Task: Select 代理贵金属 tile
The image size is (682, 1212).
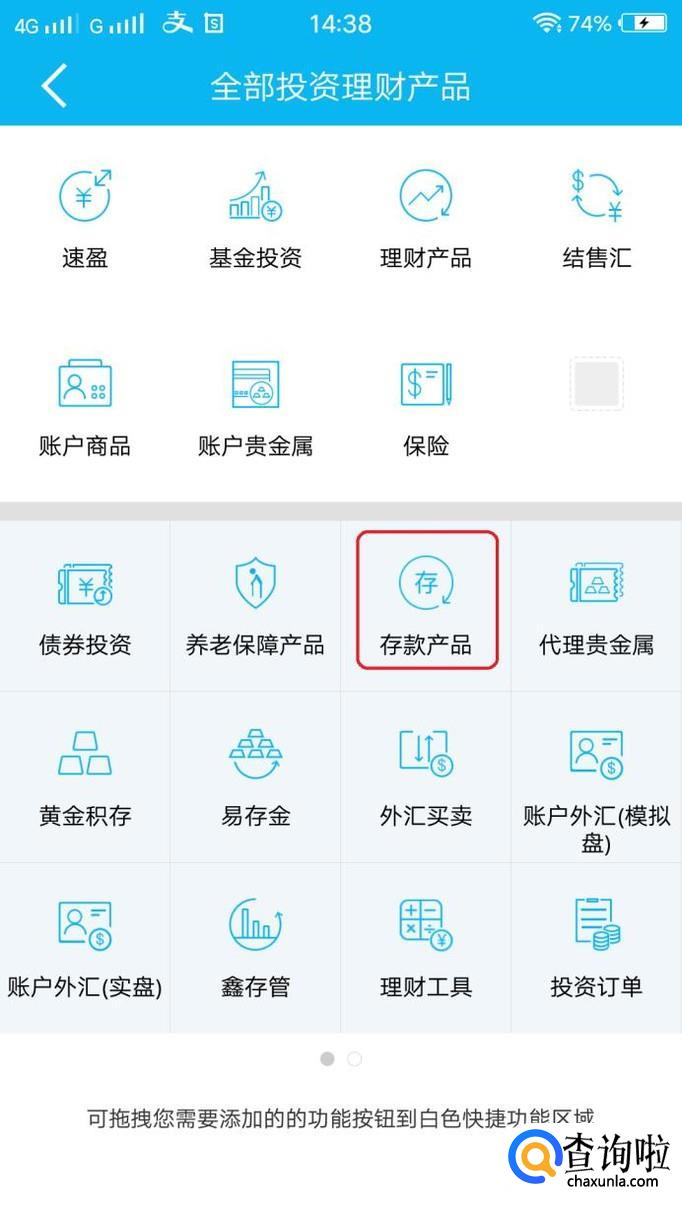Action: 596,605
